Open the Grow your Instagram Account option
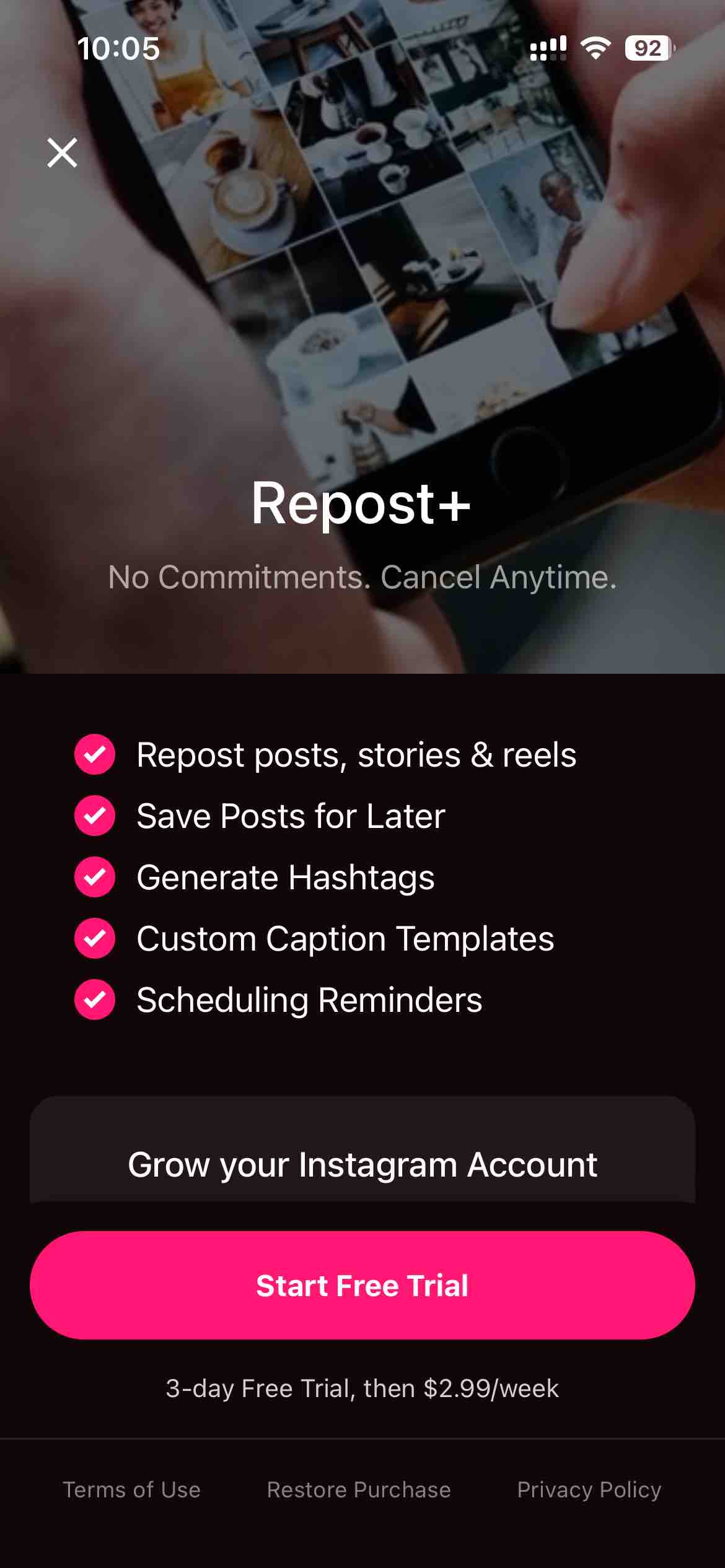This screenshot has height=1568, width=725. tap(362, 1164)
